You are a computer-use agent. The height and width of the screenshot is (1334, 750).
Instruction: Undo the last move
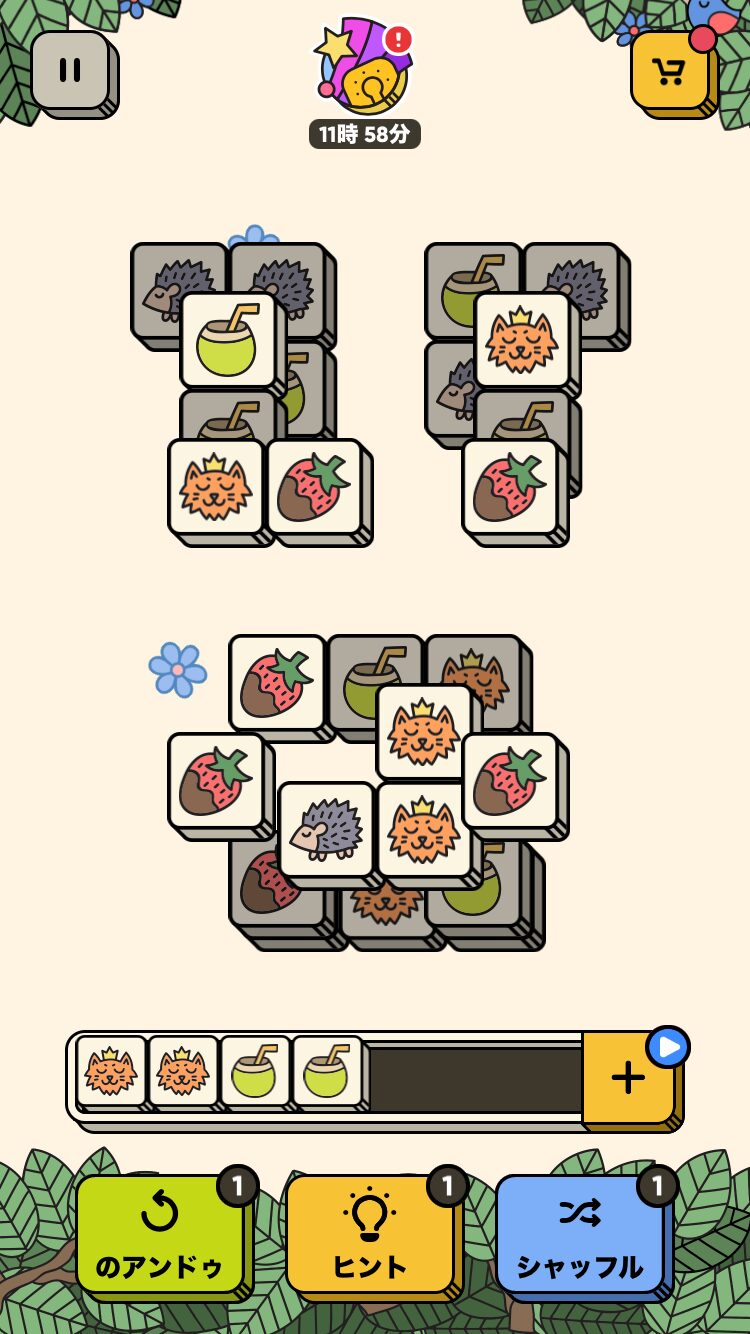[x=160, y=1234]
